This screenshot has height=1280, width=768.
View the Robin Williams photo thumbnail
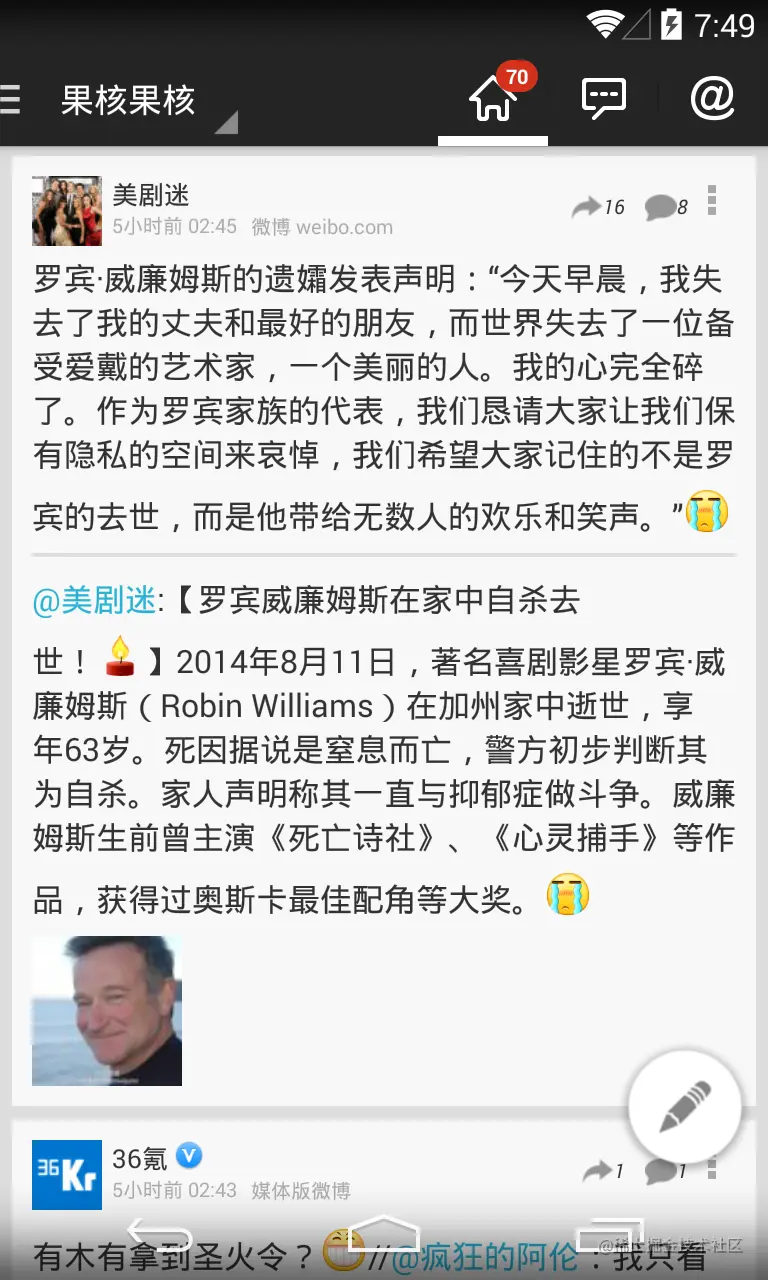click(107, 1010)
